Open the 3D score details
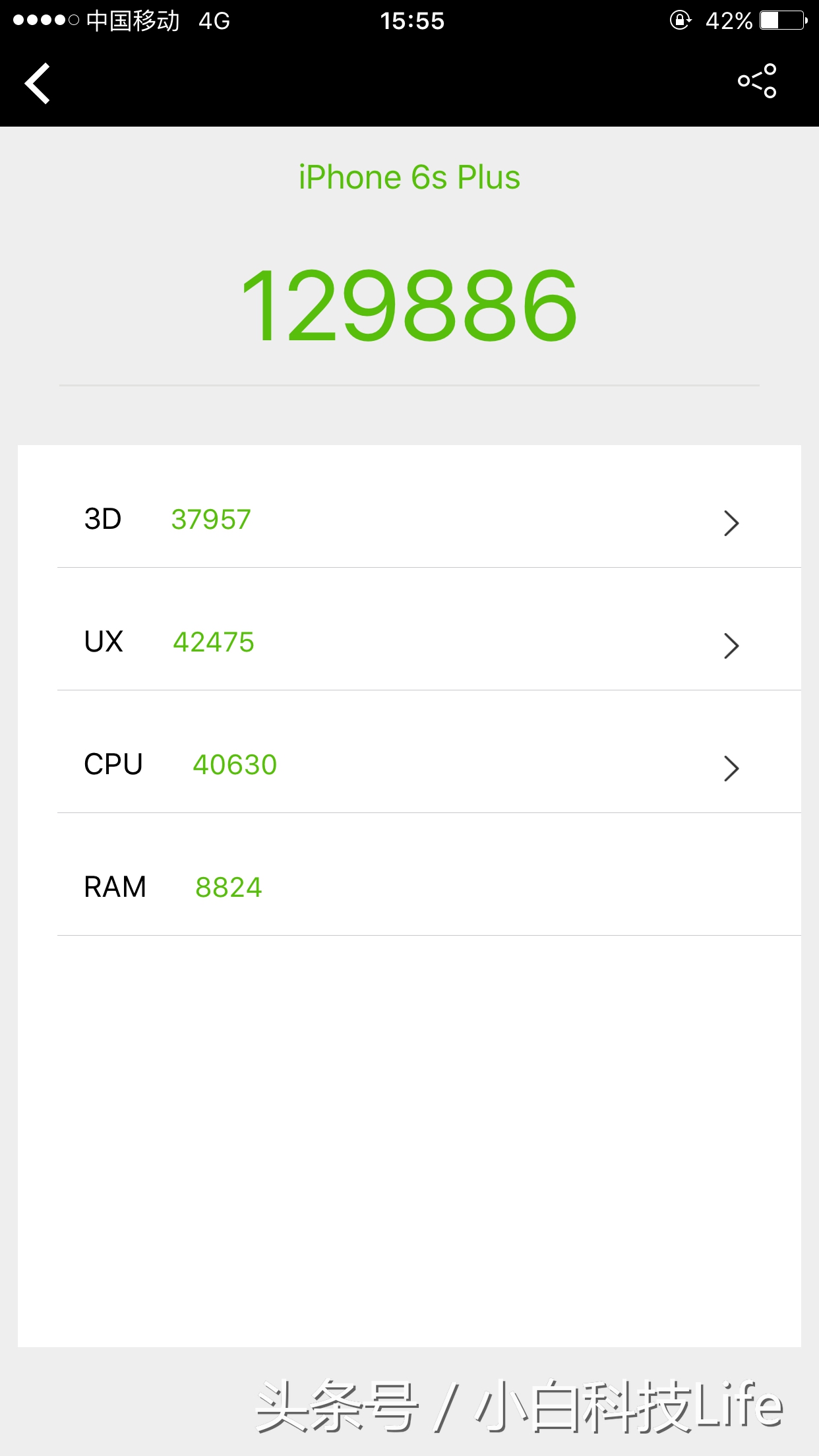This screenshot has width=819, height=1456. point(731,523)
